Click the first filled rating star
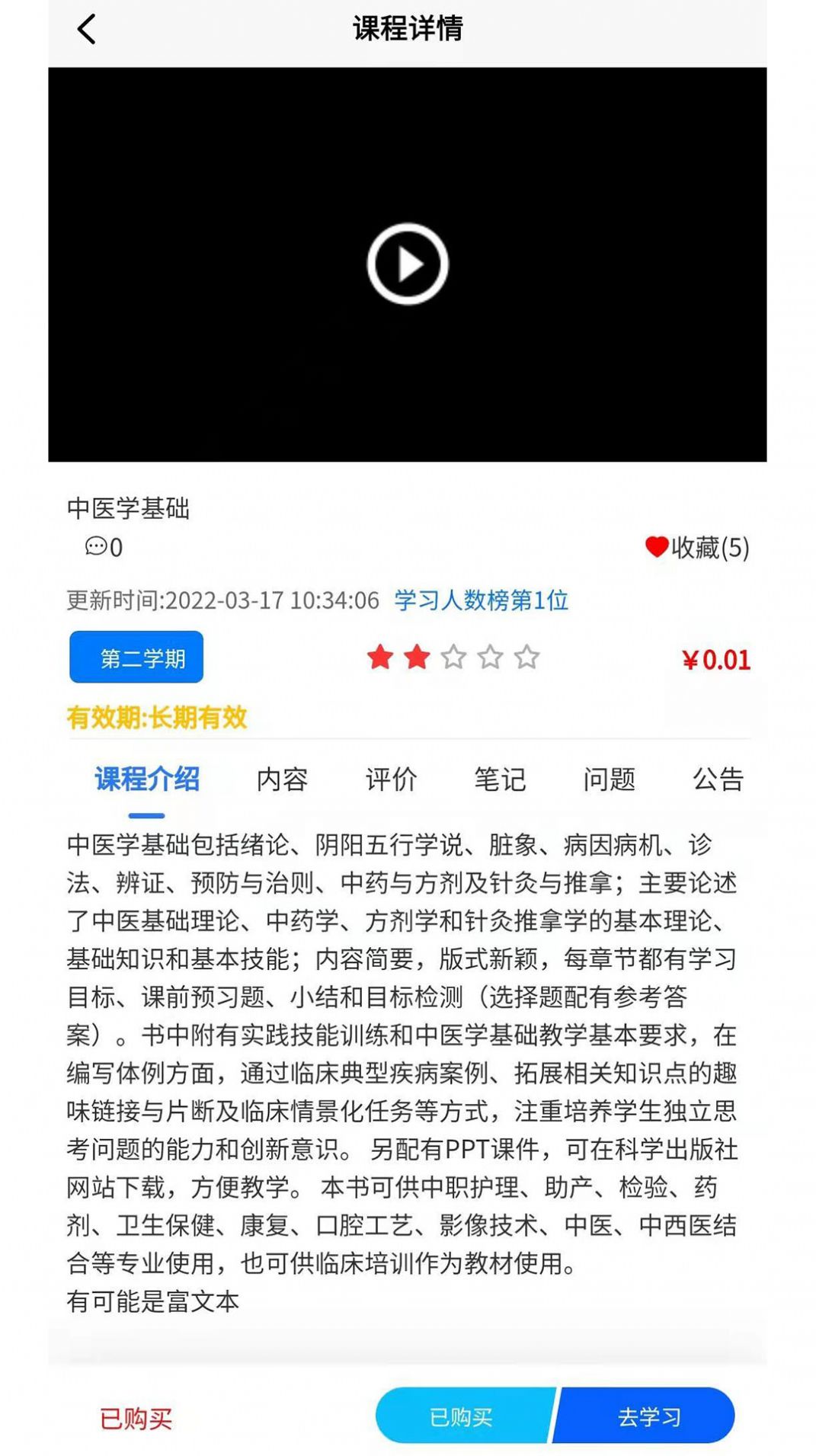 pos(379,658)
